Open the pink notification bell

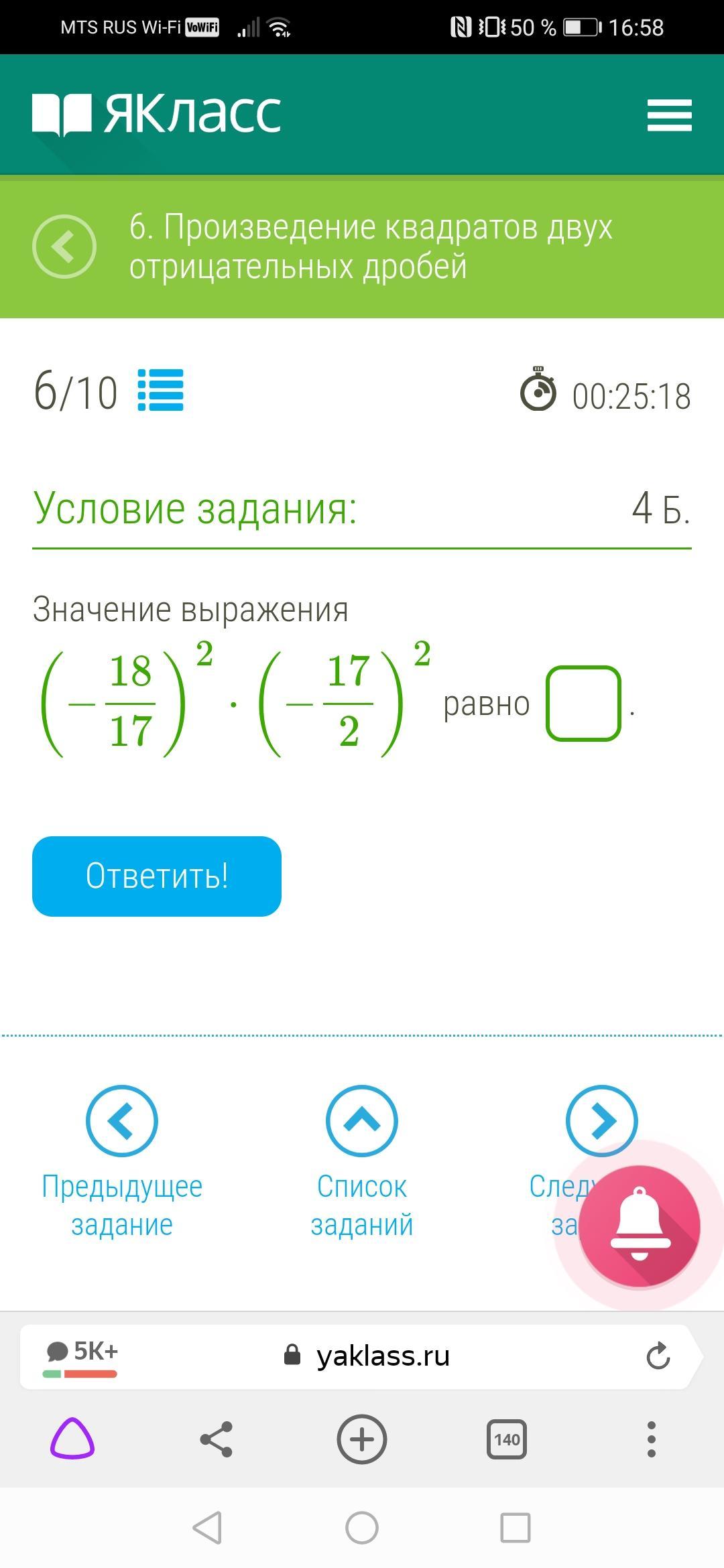(639, 1226)
